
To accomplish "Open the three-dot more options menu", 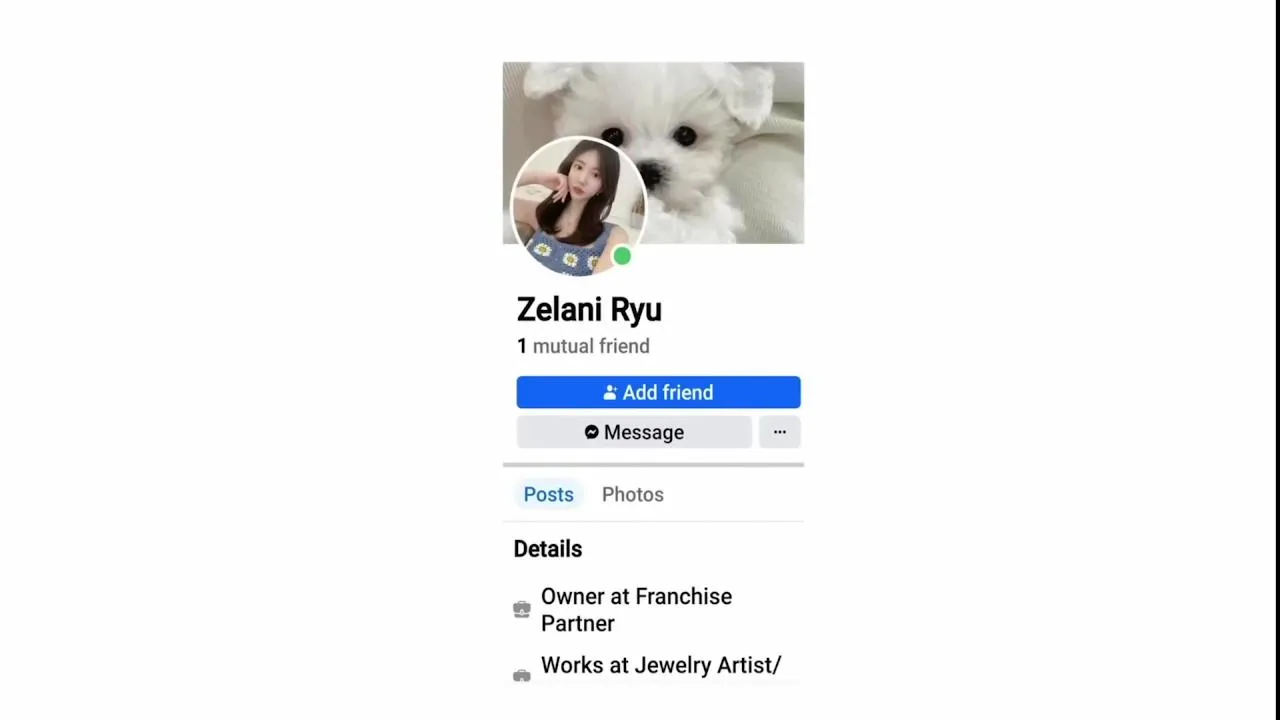I will (779, 432).
